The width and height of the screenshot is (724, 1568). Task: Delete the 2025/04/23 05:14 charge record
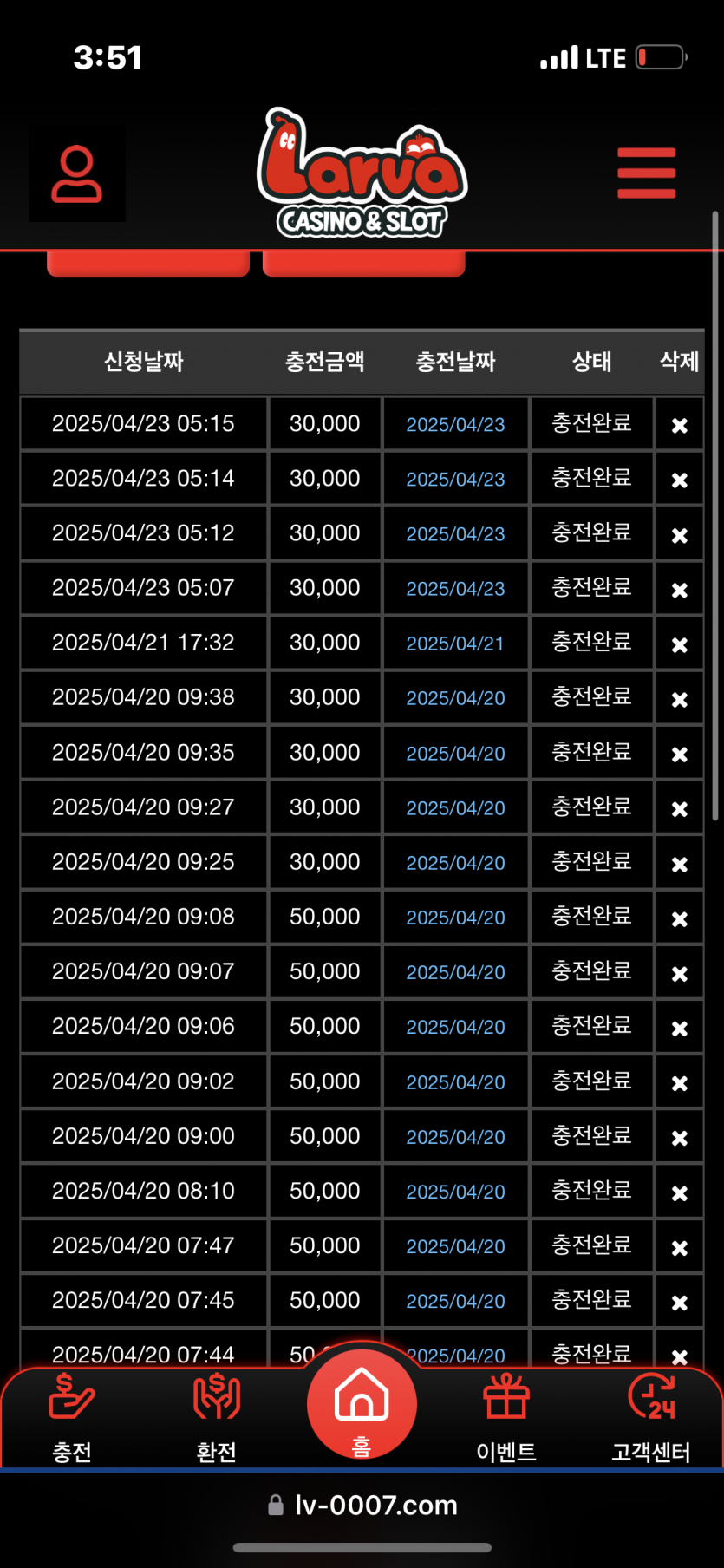[x=680, y=480]
